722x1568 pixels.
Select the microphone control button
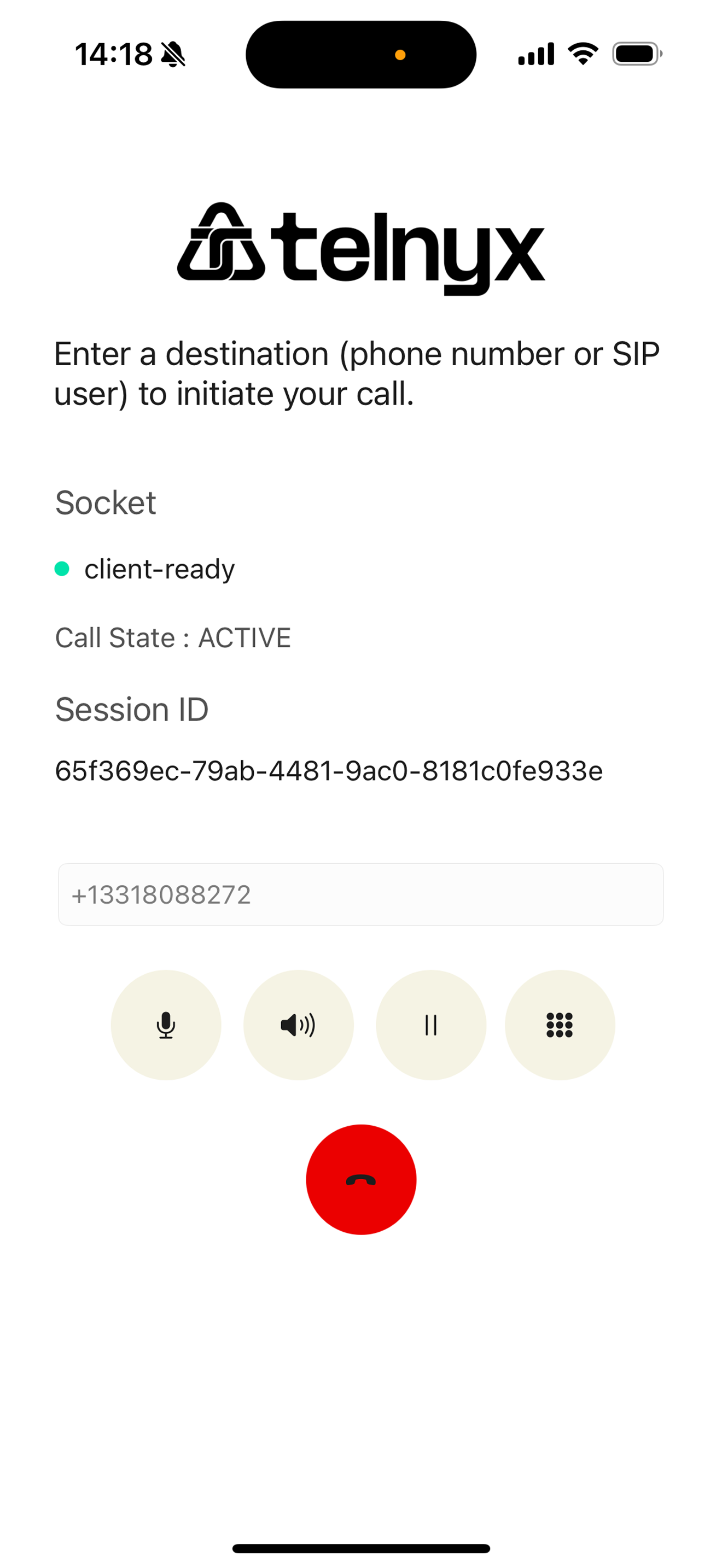pos(166,1025)
